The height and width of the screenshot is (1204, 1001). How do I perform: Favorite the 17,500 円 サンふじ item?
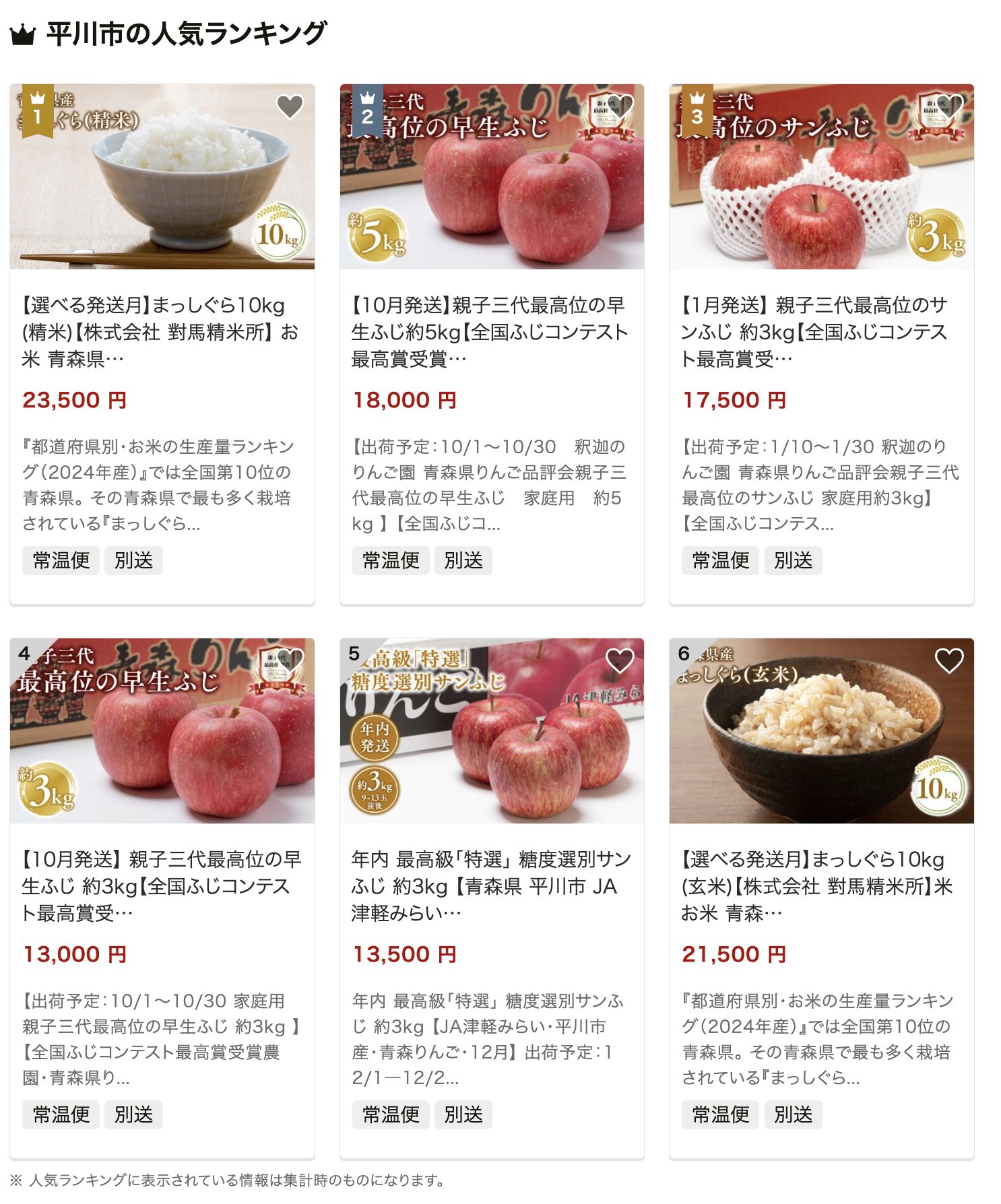[x=950, y=106]
